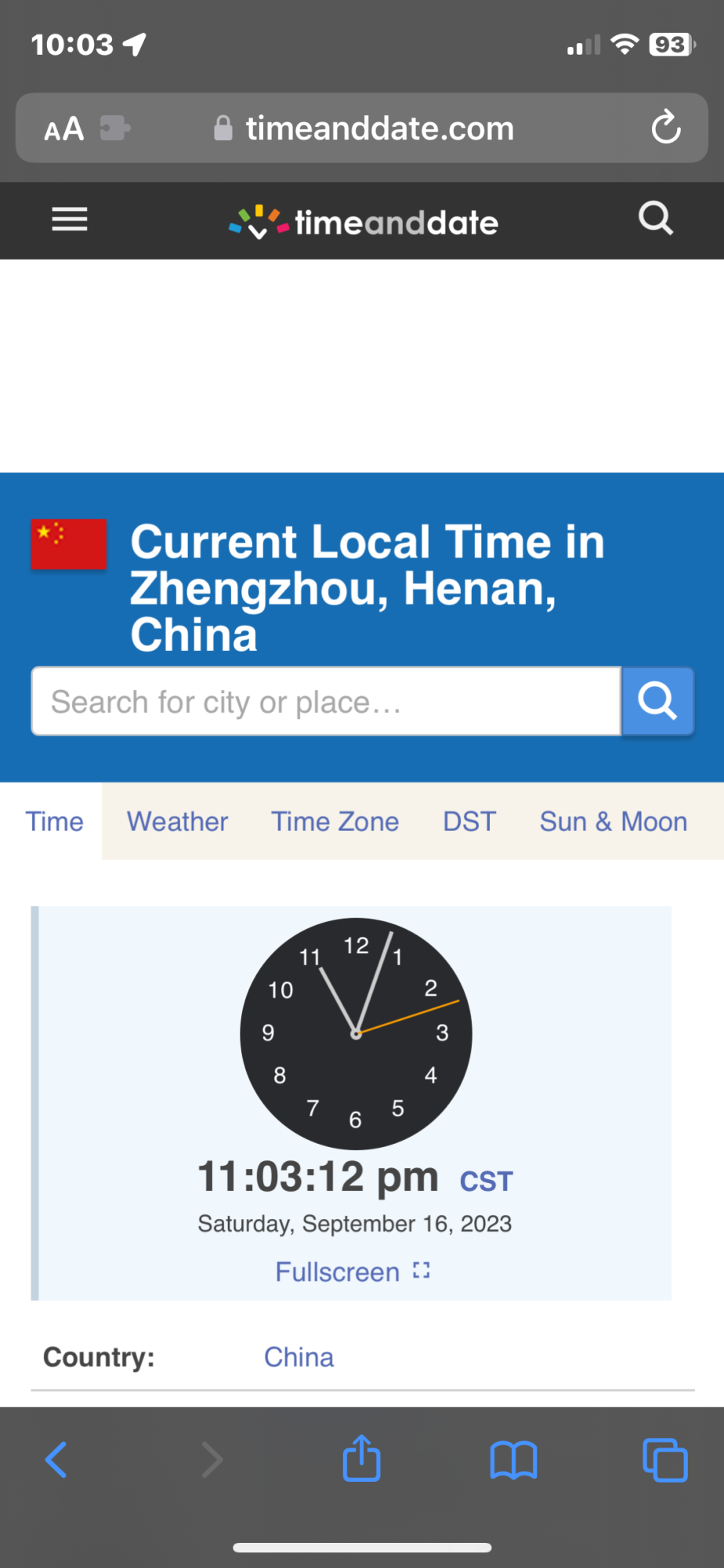This screenshot has width=724, height=1568.
Task: Share this page via share sheet
Action: [x=361, y=1458]
